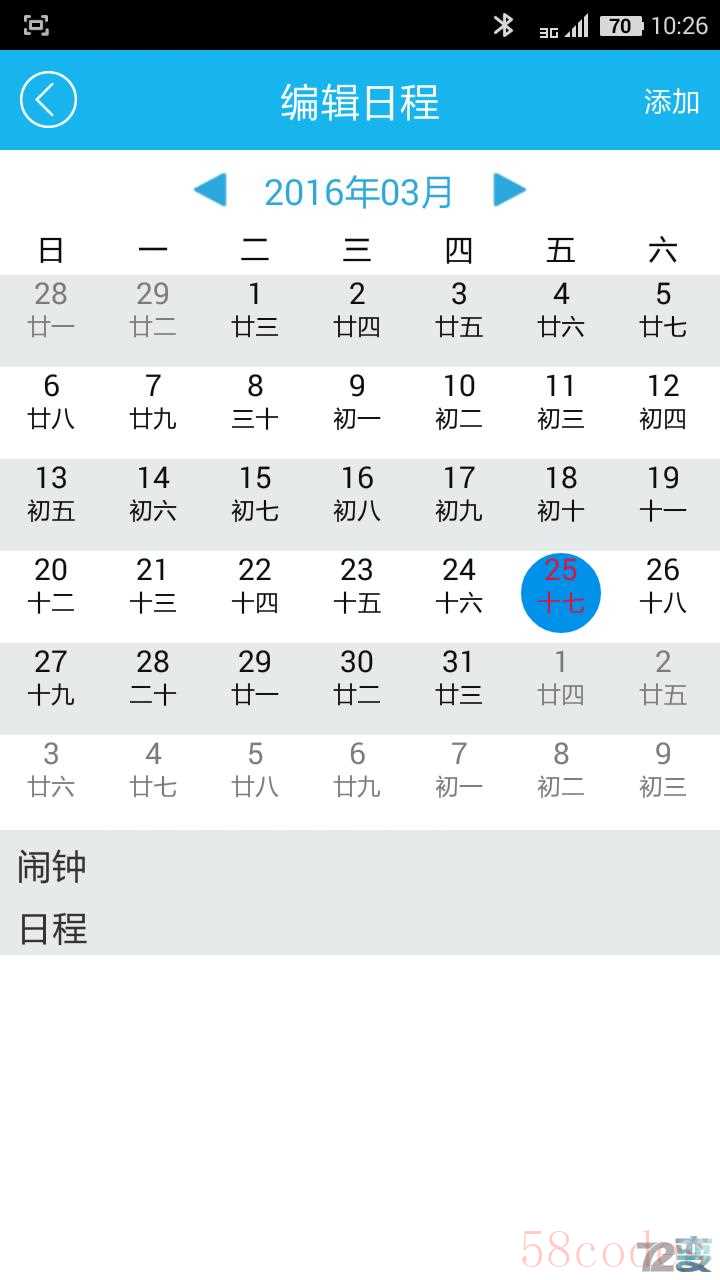Viewport: 720px width, 1280px height.
Task: Tap 添加 to add a schedule
Action: (x=671, y=101)
